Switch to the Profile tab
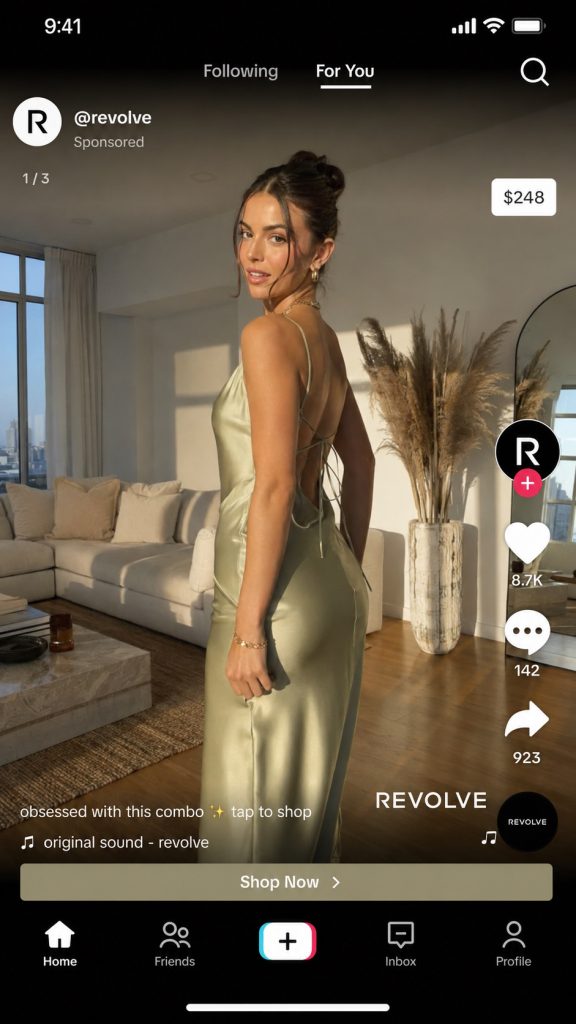This screenshot has width=576, height=1024. (x=513, y=944)
